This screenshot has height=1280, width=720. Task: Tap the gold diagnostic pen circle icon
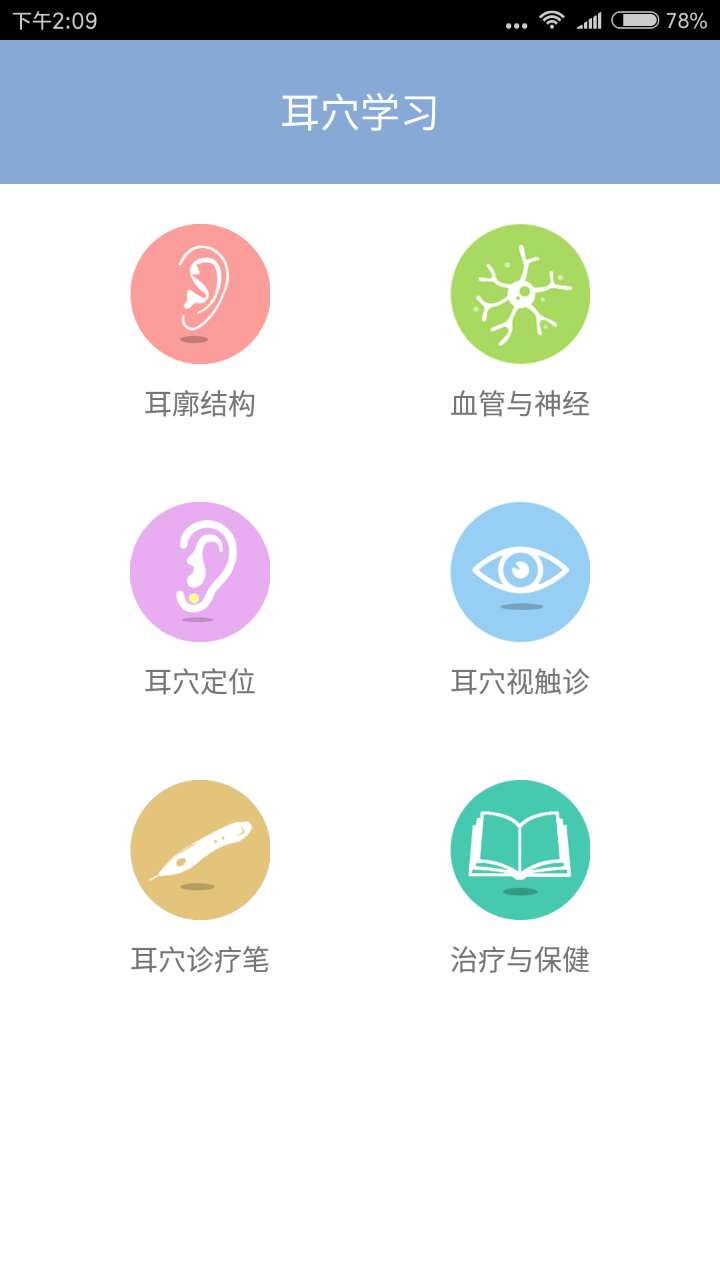200,849
